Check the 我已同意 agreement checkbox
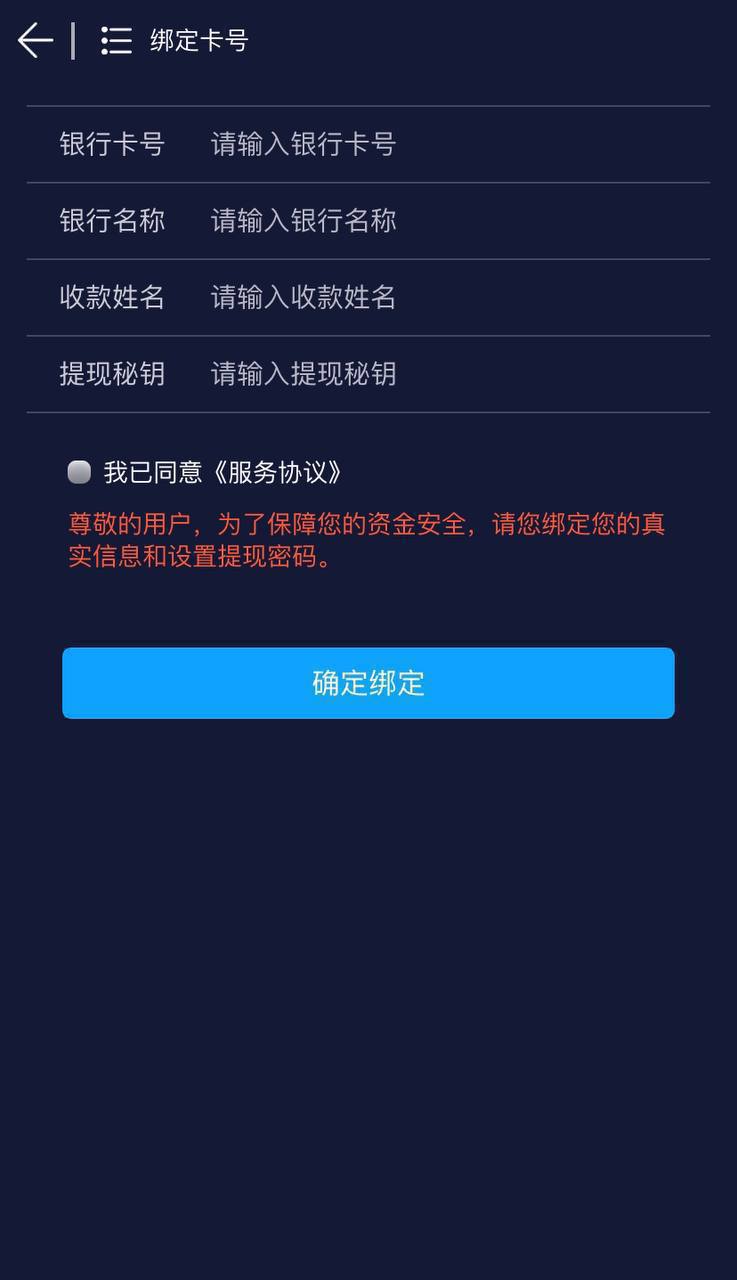This screenshot has height=1280, width=737. point(79,472)
